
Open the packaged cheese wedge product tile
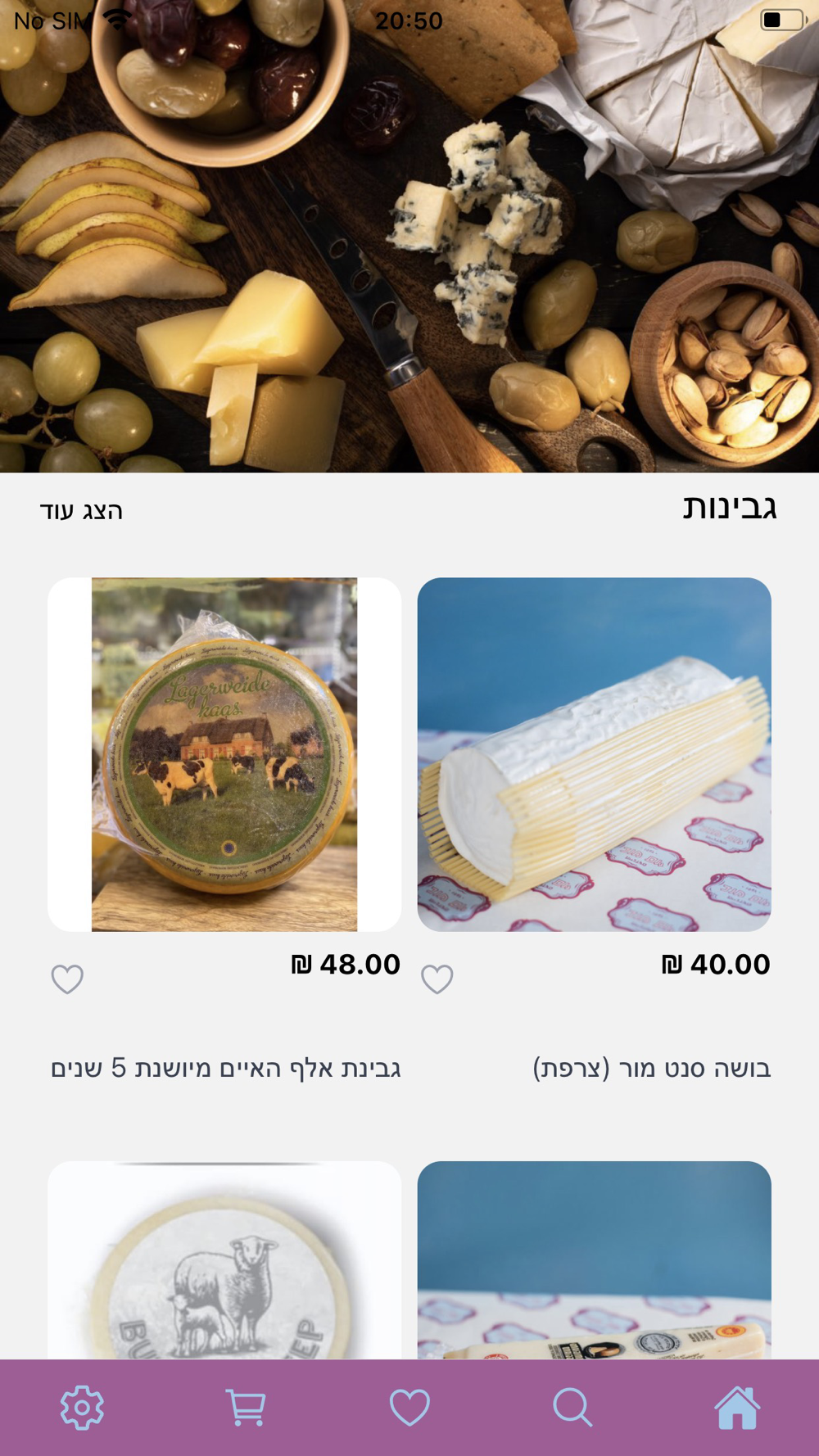click(x=594, y=1261)
